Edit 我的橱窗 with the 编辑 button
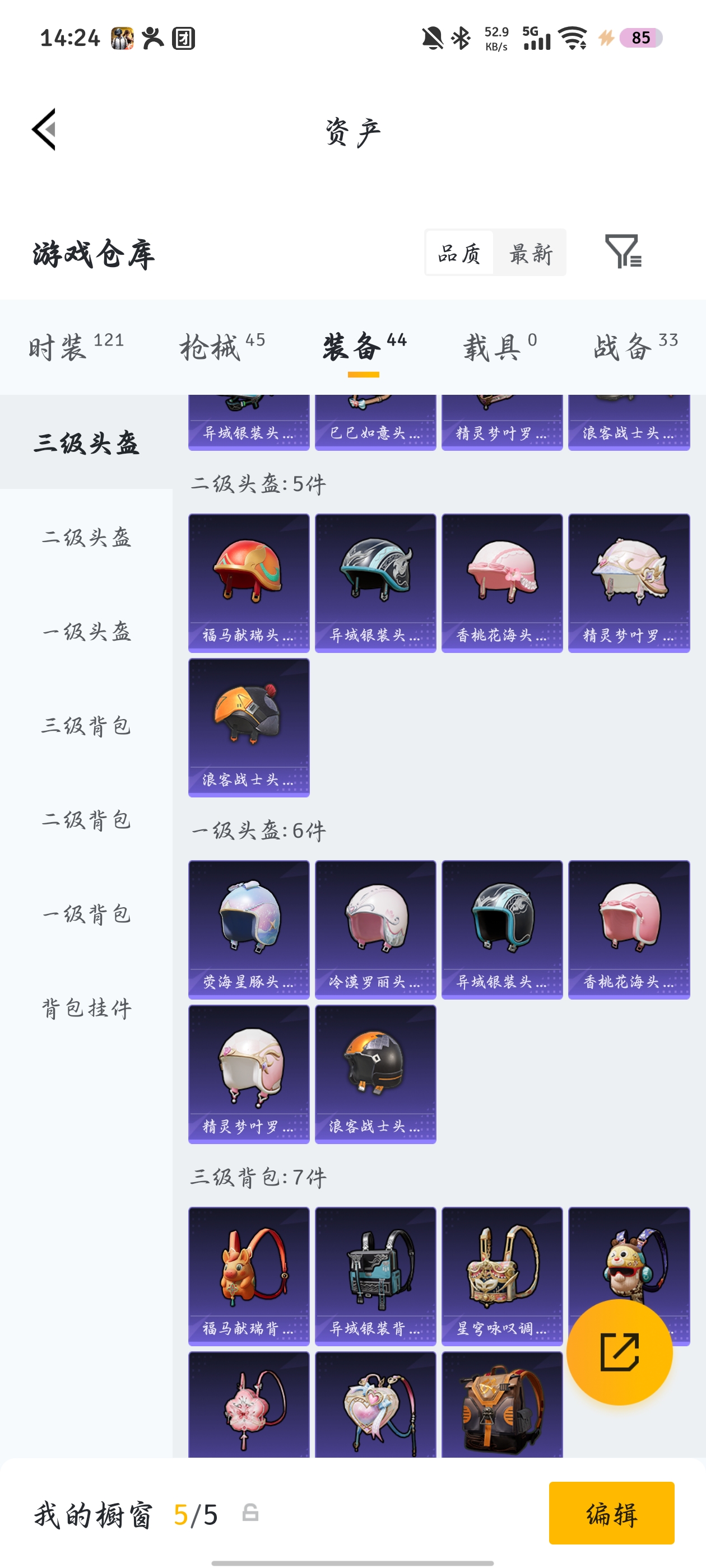Screen dimensions: 706x1568 click(x=611, y=1513)
